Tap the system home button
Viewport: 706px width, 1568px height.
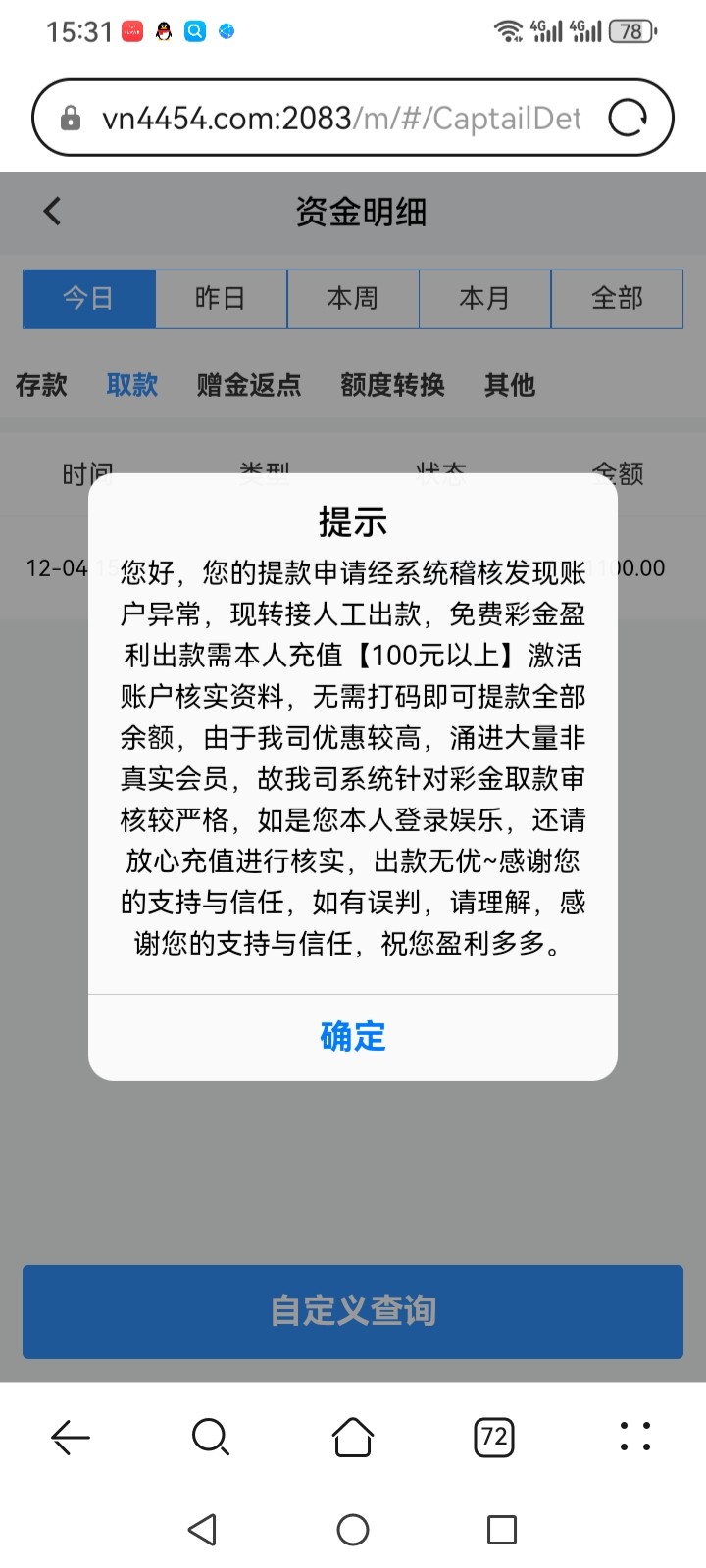point(353,1530)
